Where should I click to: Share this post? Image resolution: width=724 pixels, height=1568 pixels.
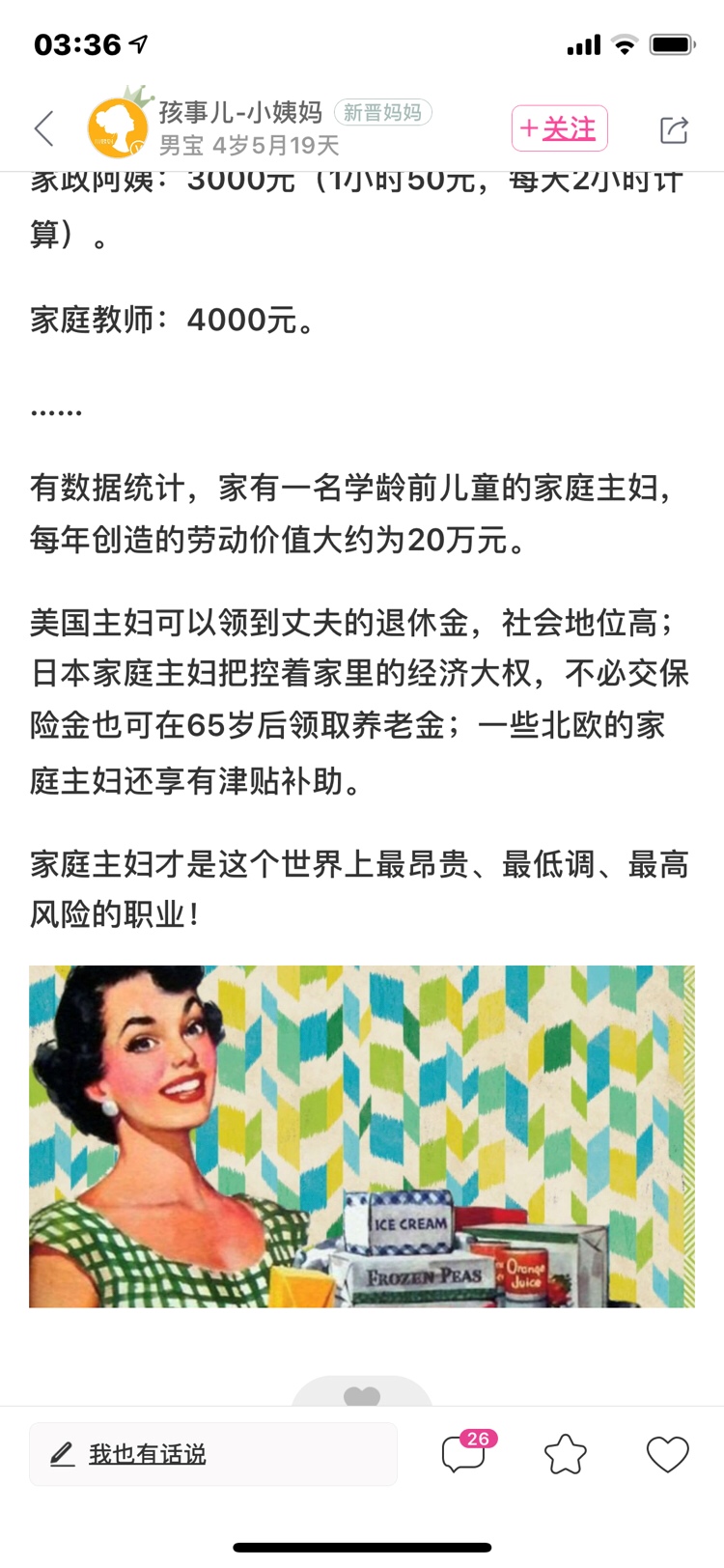(673, 129)
